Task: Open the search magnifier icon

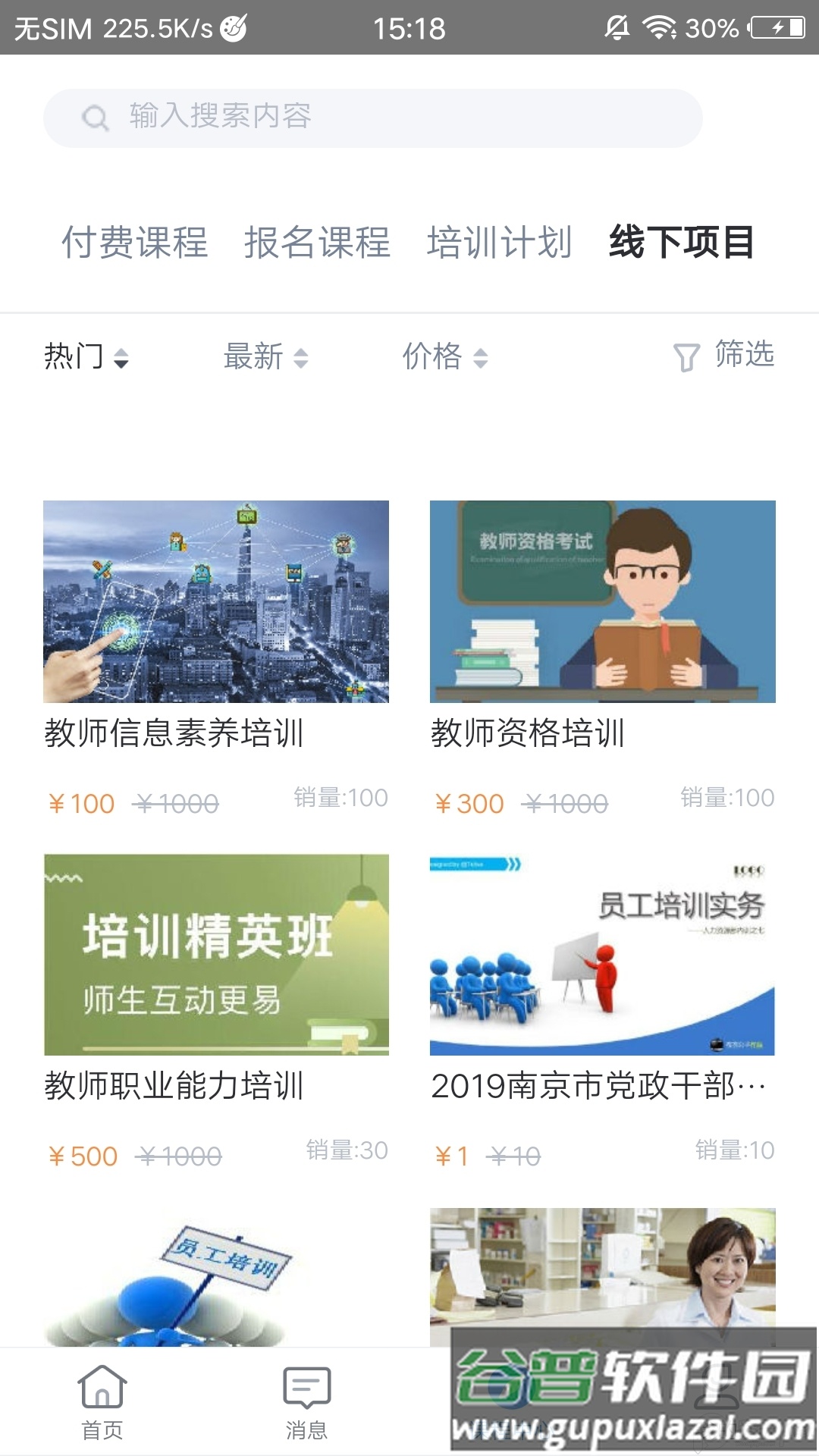Action: 94,116
